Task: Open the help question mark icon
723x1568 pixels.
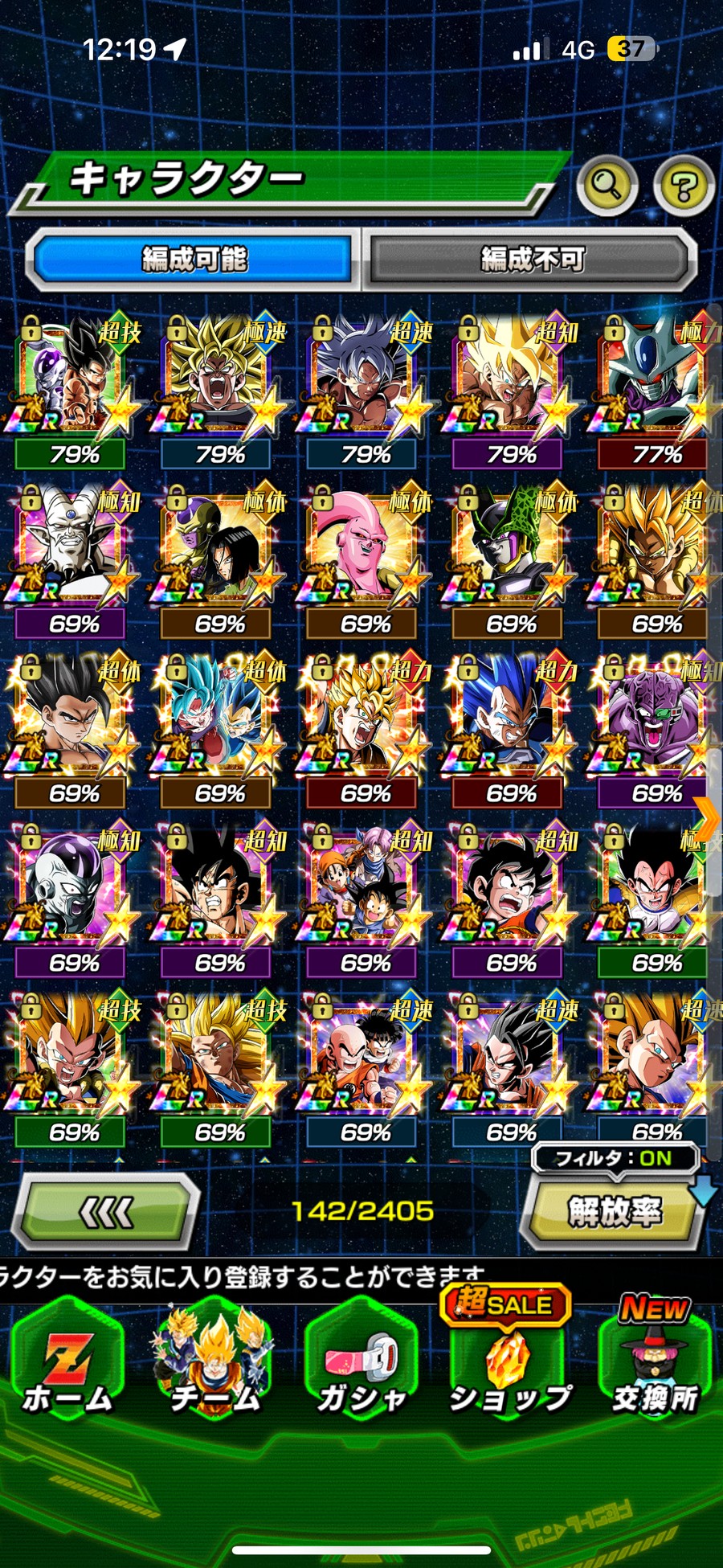Action: pyautogui.click(x=684, y=187)
